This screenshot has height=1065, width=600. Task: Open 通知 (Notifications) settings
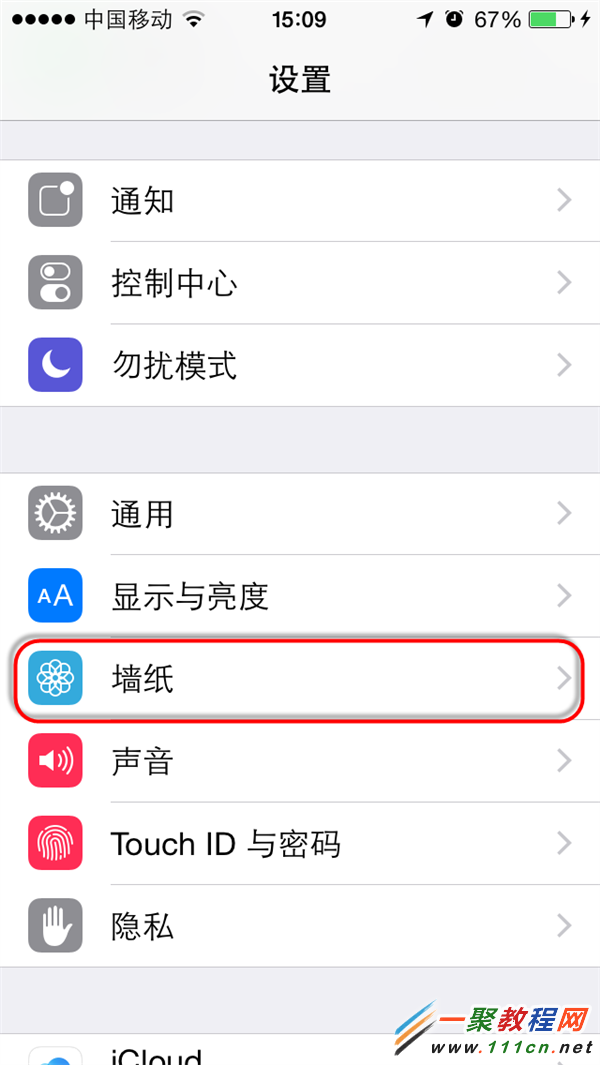pyautogui.click(x=300, y=201)
